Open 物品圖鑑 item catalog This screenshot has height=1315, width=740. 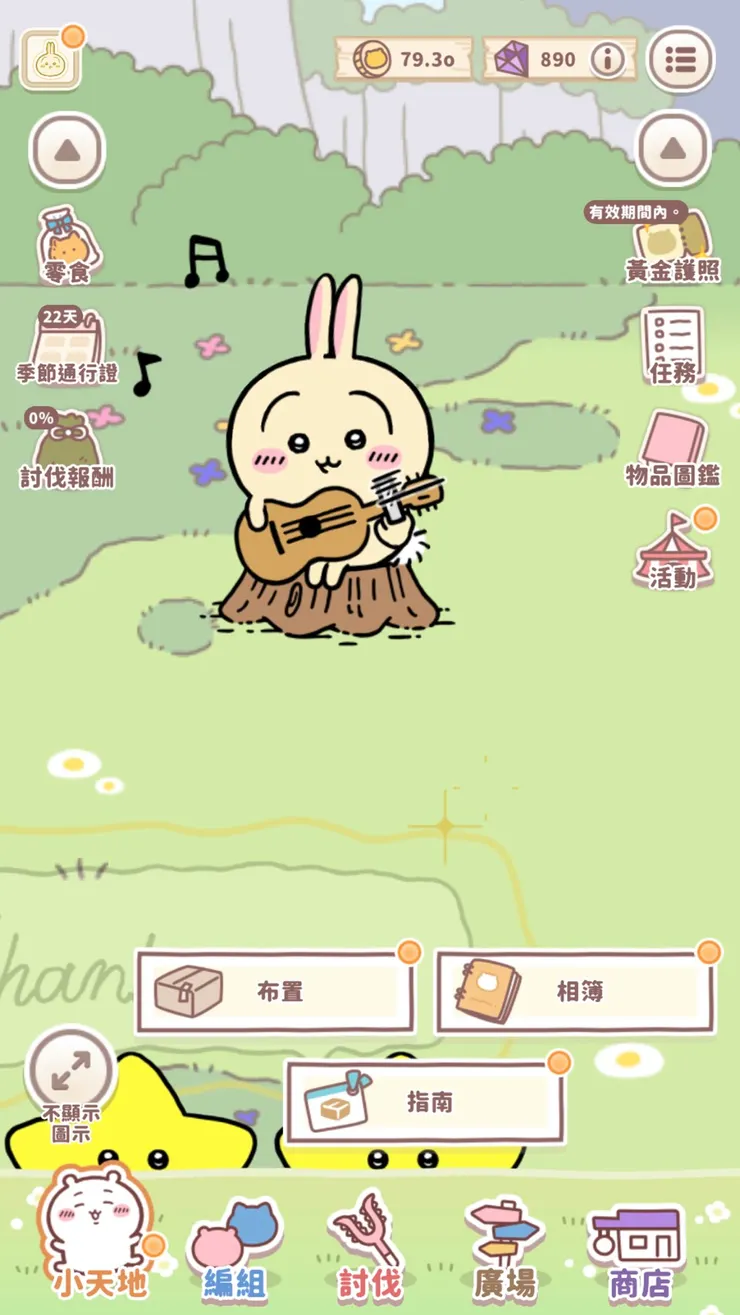[x=673, y=450]
